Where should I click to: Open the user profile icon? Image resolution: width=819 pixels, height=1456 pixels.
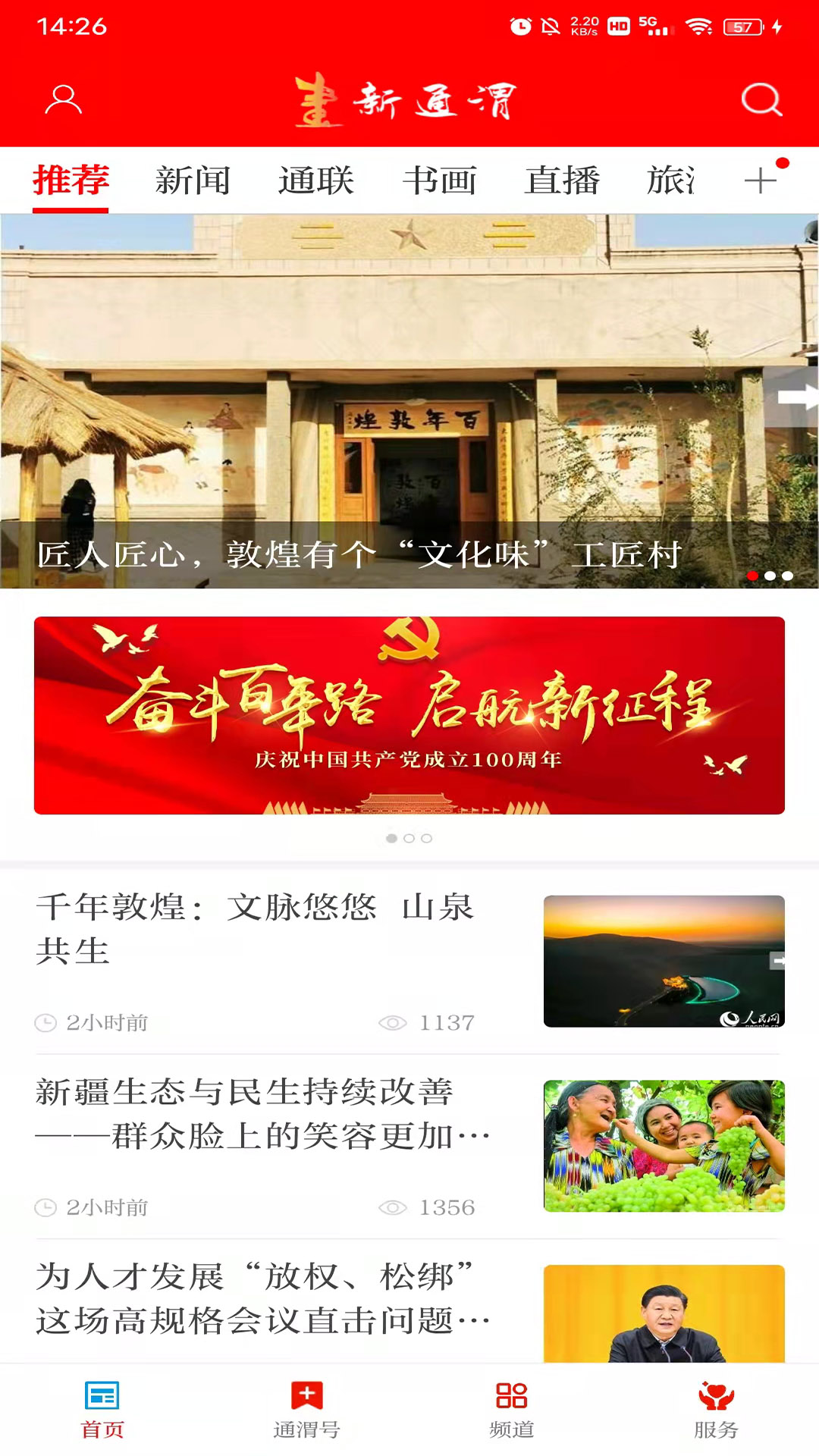[x=63, y=99]
